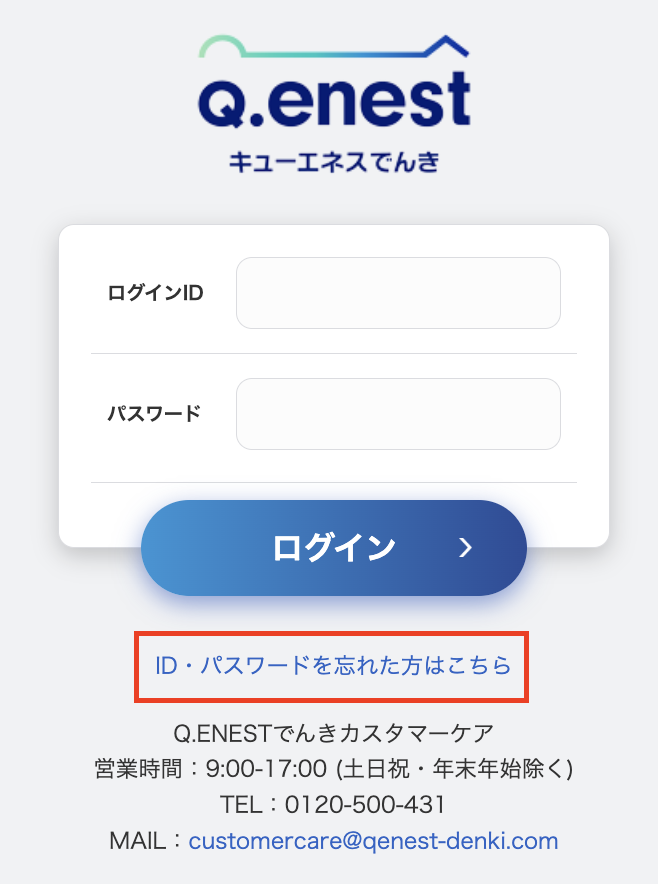Open the customercare@qenest-denki.com email link

[373, 841]
